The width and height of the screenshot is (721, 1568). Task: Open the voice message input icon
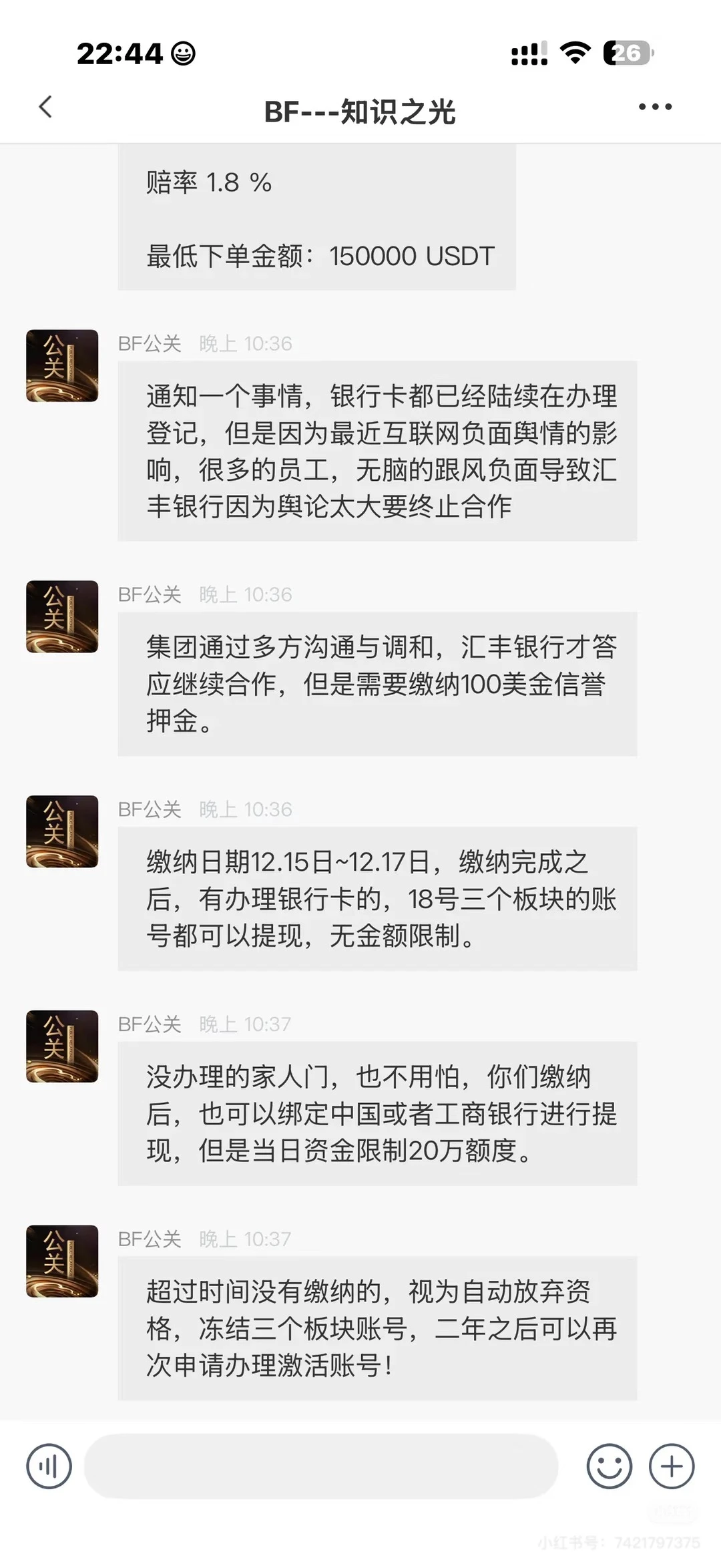point(48,1465)
